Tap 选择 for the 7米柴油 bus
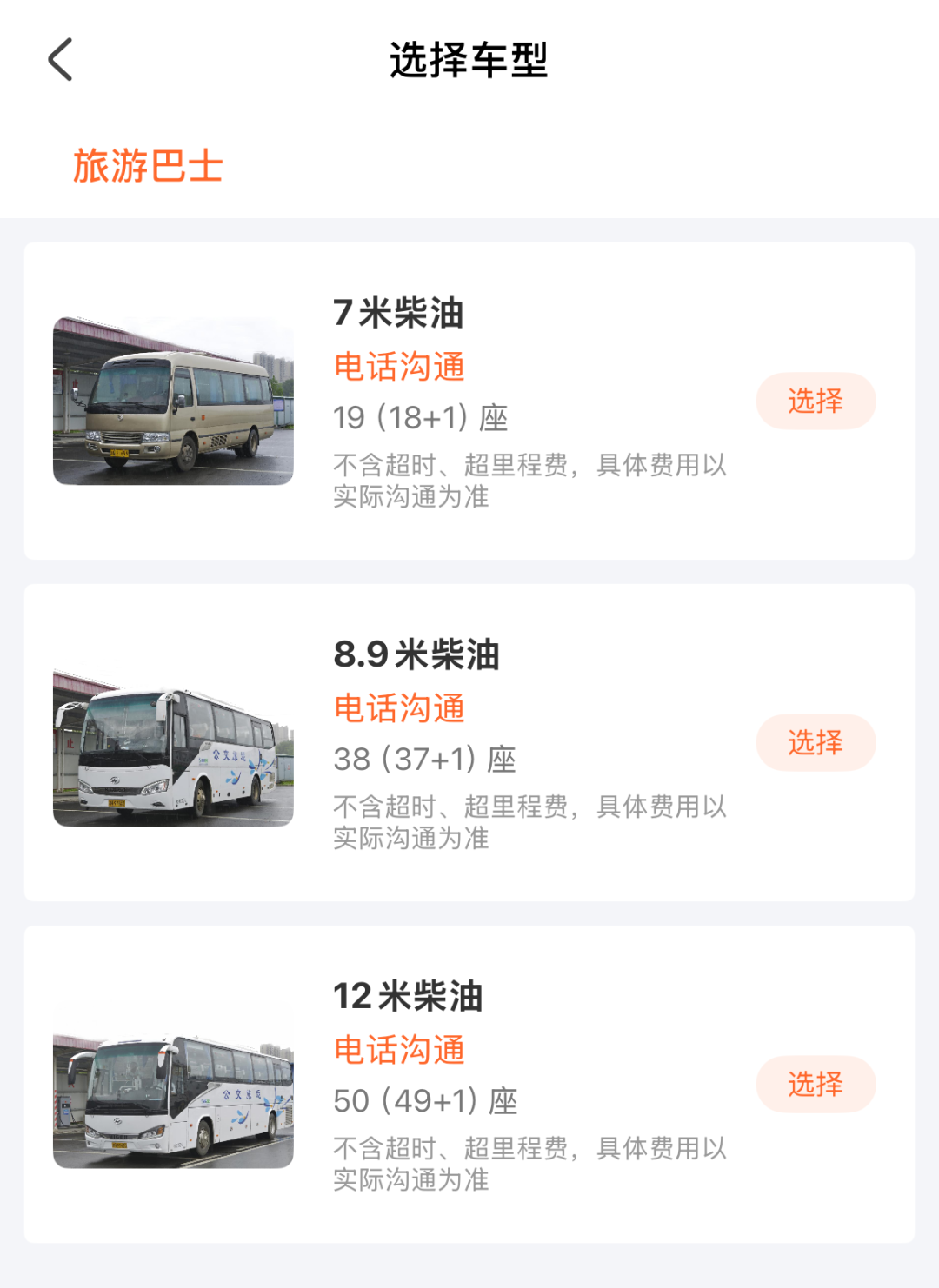Screen dimensions: 939x1288 pos(815,401)
